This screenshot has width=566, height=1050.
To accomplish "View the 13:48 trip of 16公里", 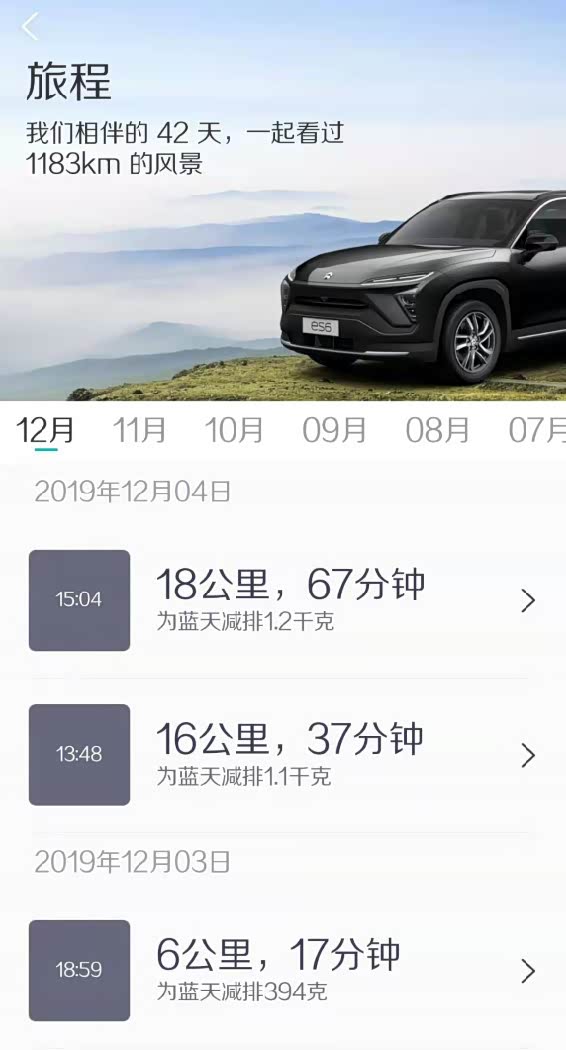I will [x=283, y=755].
